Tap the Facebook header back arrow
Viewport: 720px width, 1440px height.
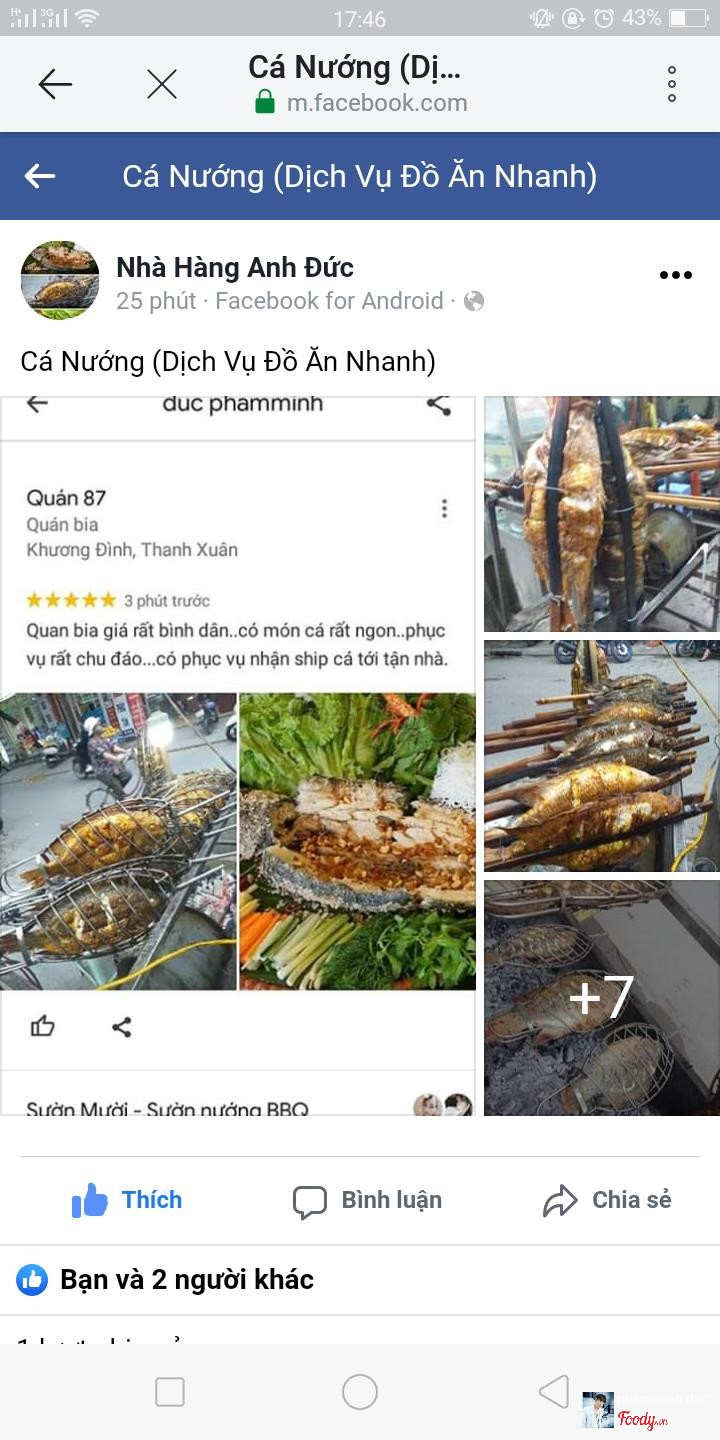(x=40, y=176)
